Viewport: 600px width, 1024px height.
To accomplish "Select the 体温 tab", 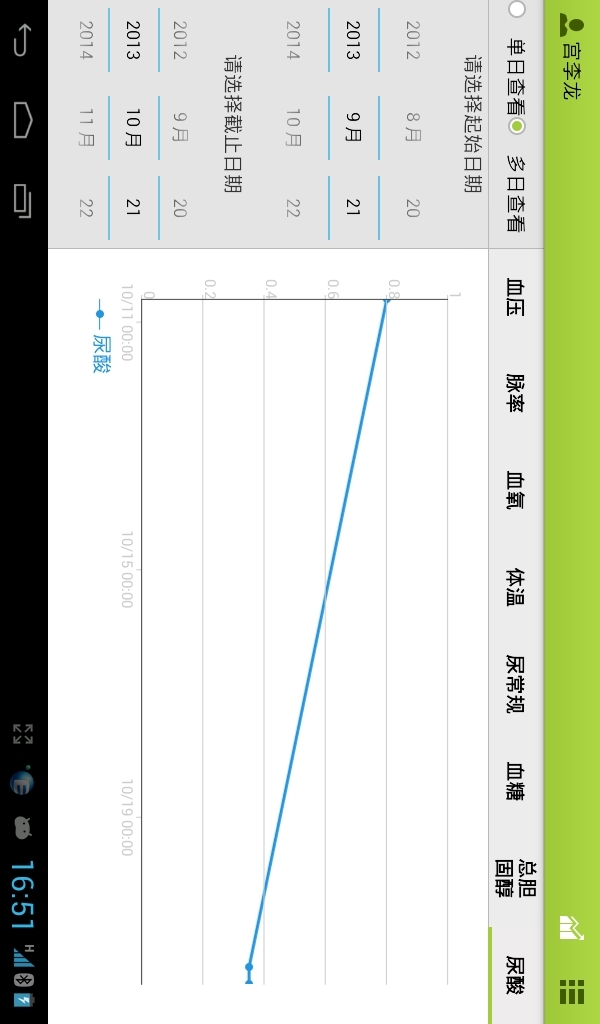I will (x=516, y=586).
